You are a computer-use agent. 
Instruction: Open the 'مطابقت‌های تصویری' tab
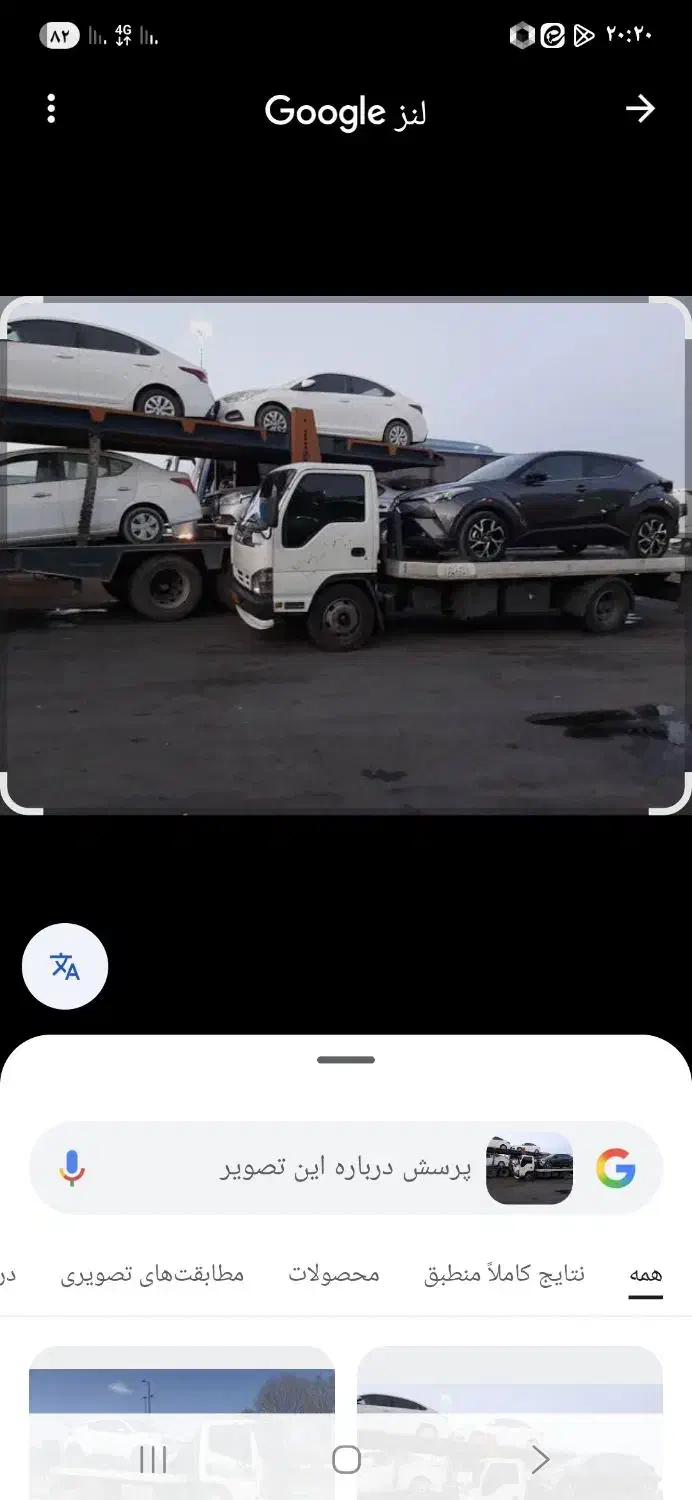coord(152,1274)
